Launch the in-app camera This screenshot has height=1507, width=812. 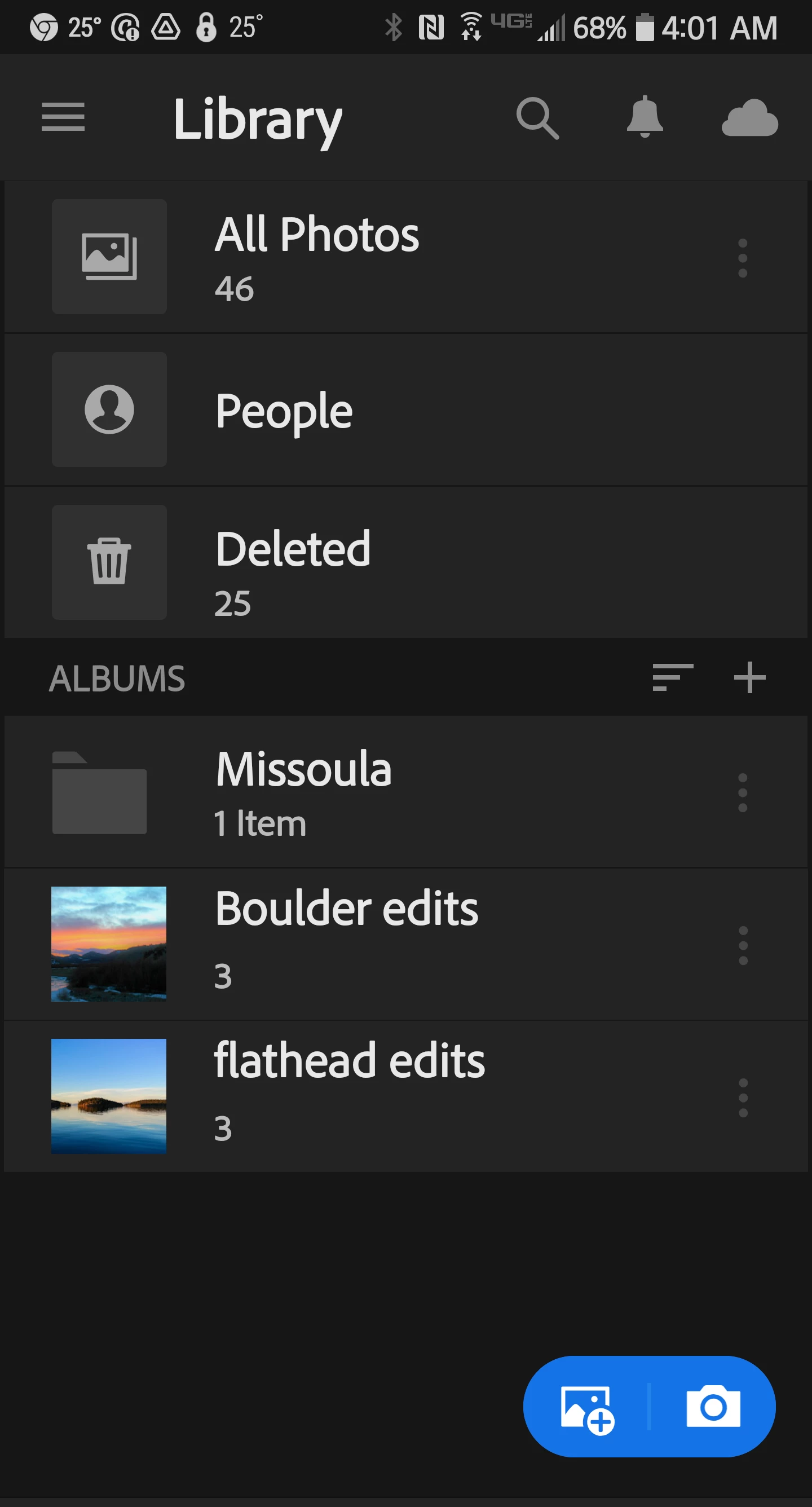[713, 1408]
